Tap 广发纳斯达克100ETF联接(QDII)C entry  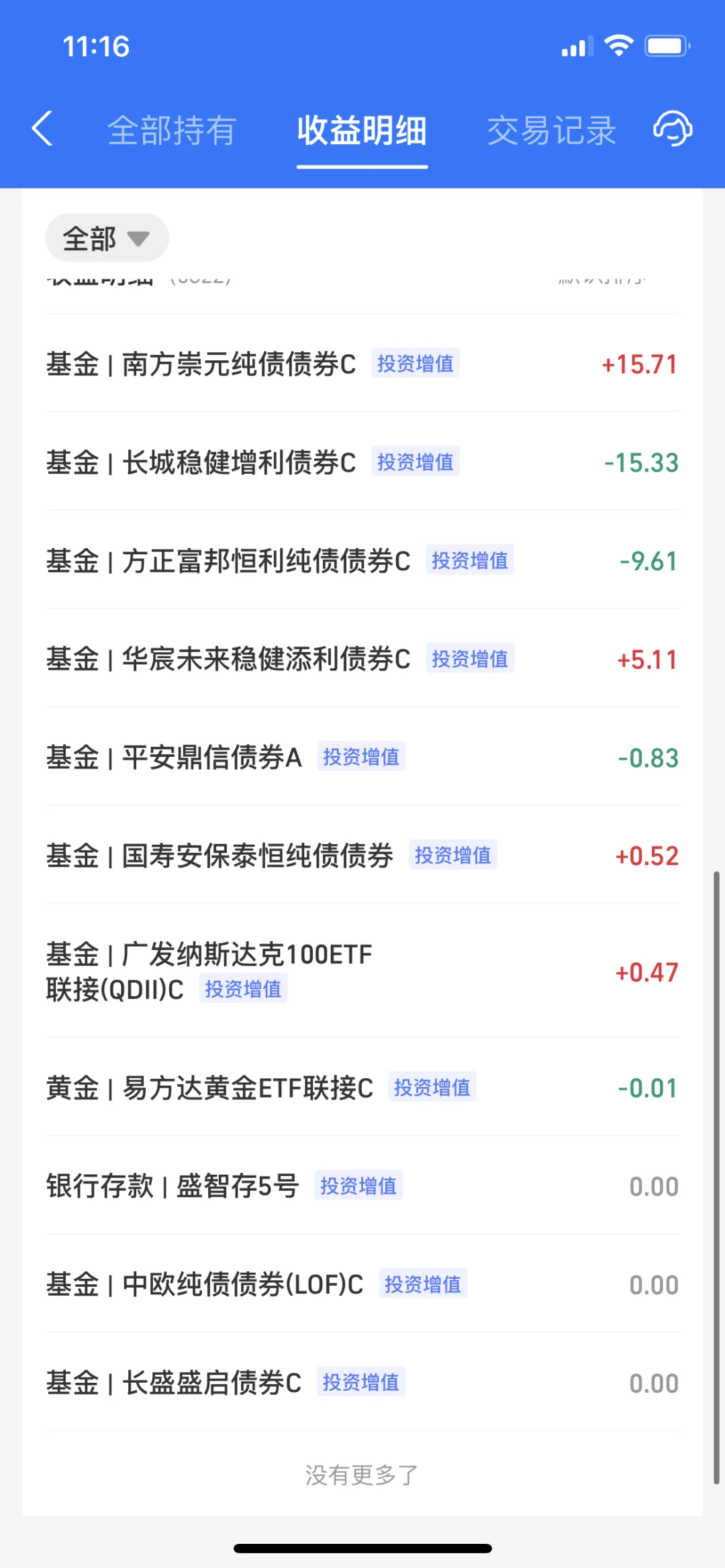[x=362, y=971]
